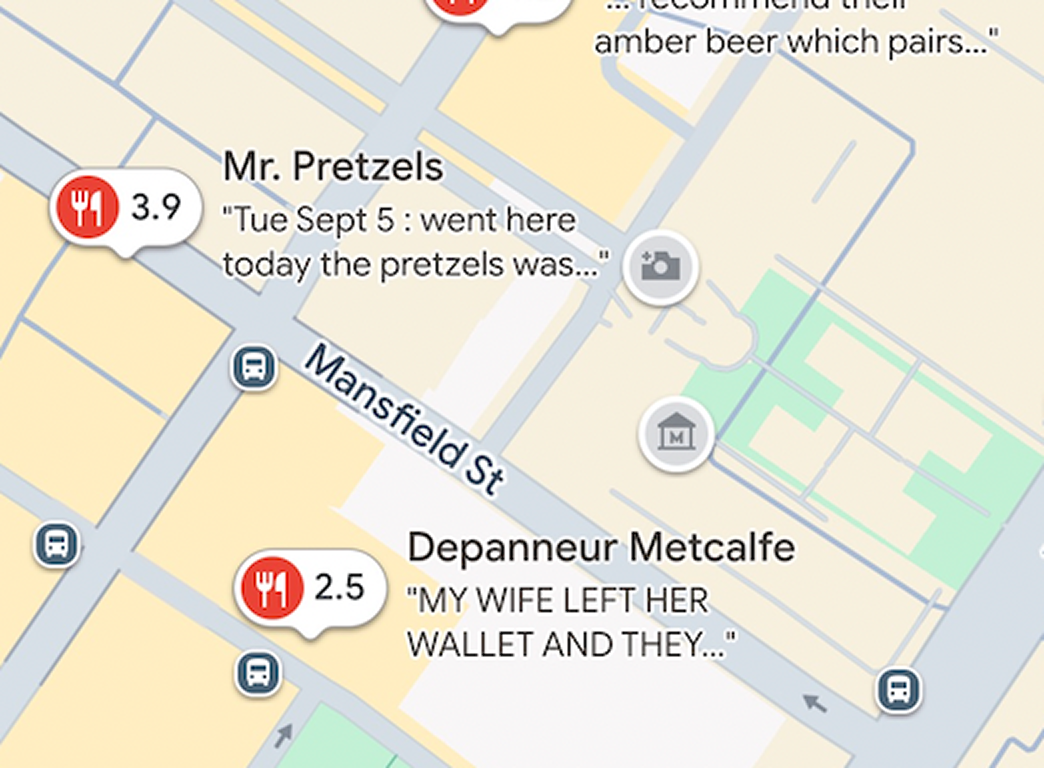The width and height of the screenshot is (1044, 768).
Task: Select the bus stop beside Mansfield St label
Action: 254,367
